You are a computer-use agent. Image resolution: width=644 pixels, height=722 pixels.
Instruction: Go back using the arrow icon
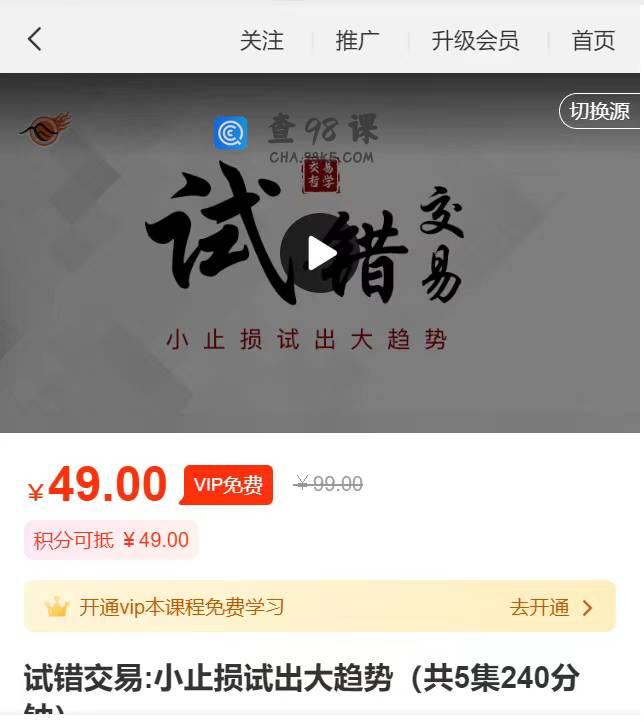tap(35, 40)
